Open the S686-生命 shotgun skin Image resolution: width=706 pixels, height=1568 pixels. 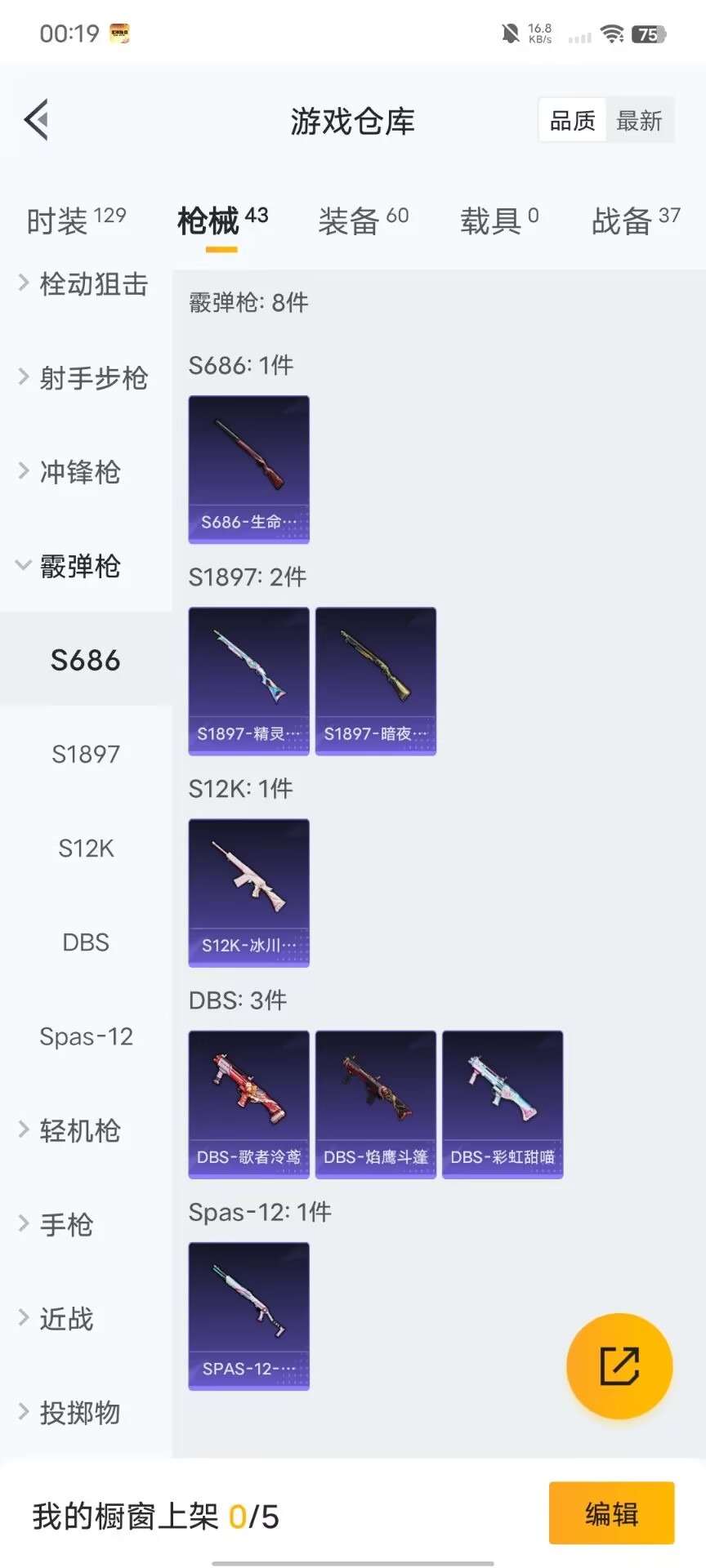[x=249, y=470]
